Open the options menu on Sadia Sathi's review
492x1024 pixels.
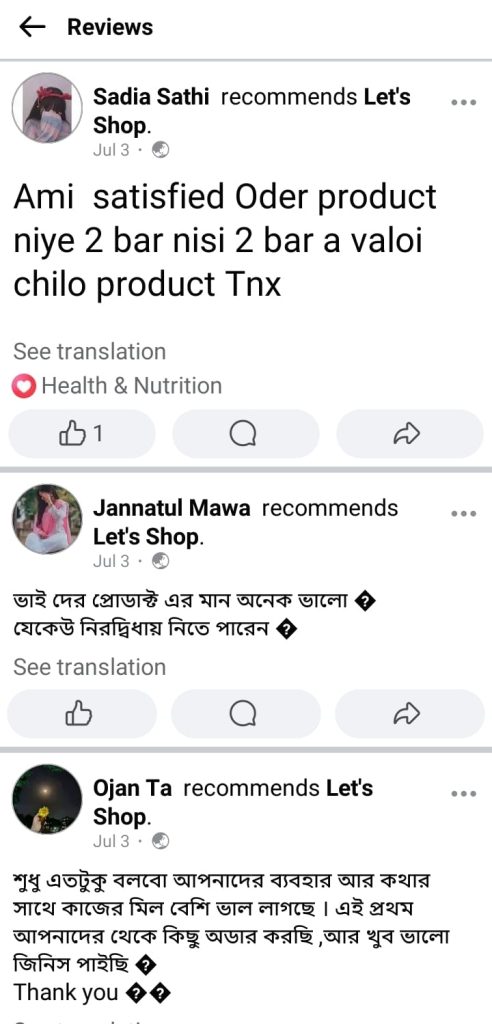coord(464,103)
